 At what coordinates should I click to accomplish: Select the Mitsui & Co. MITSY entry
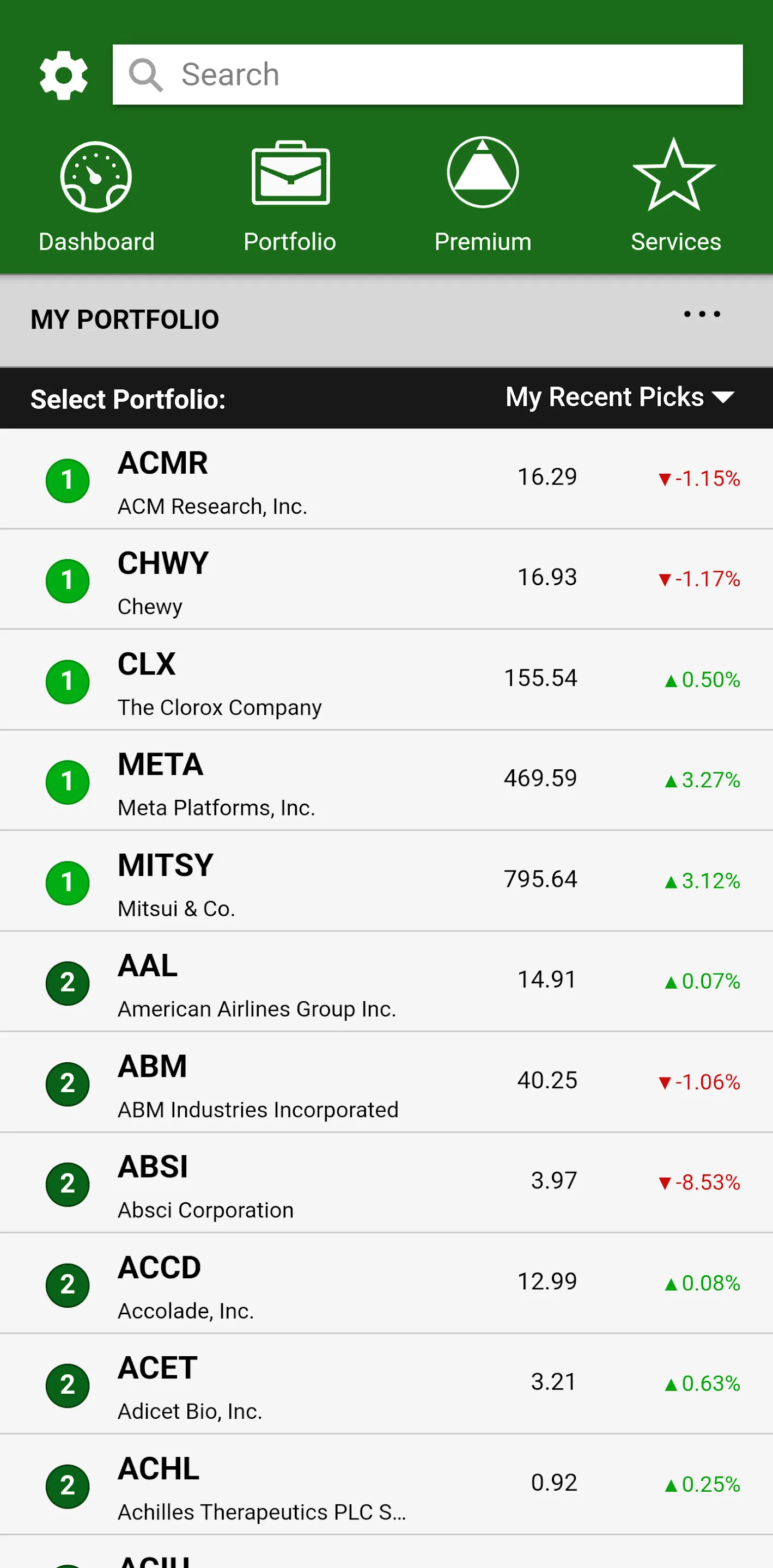[x=305, y=883]
